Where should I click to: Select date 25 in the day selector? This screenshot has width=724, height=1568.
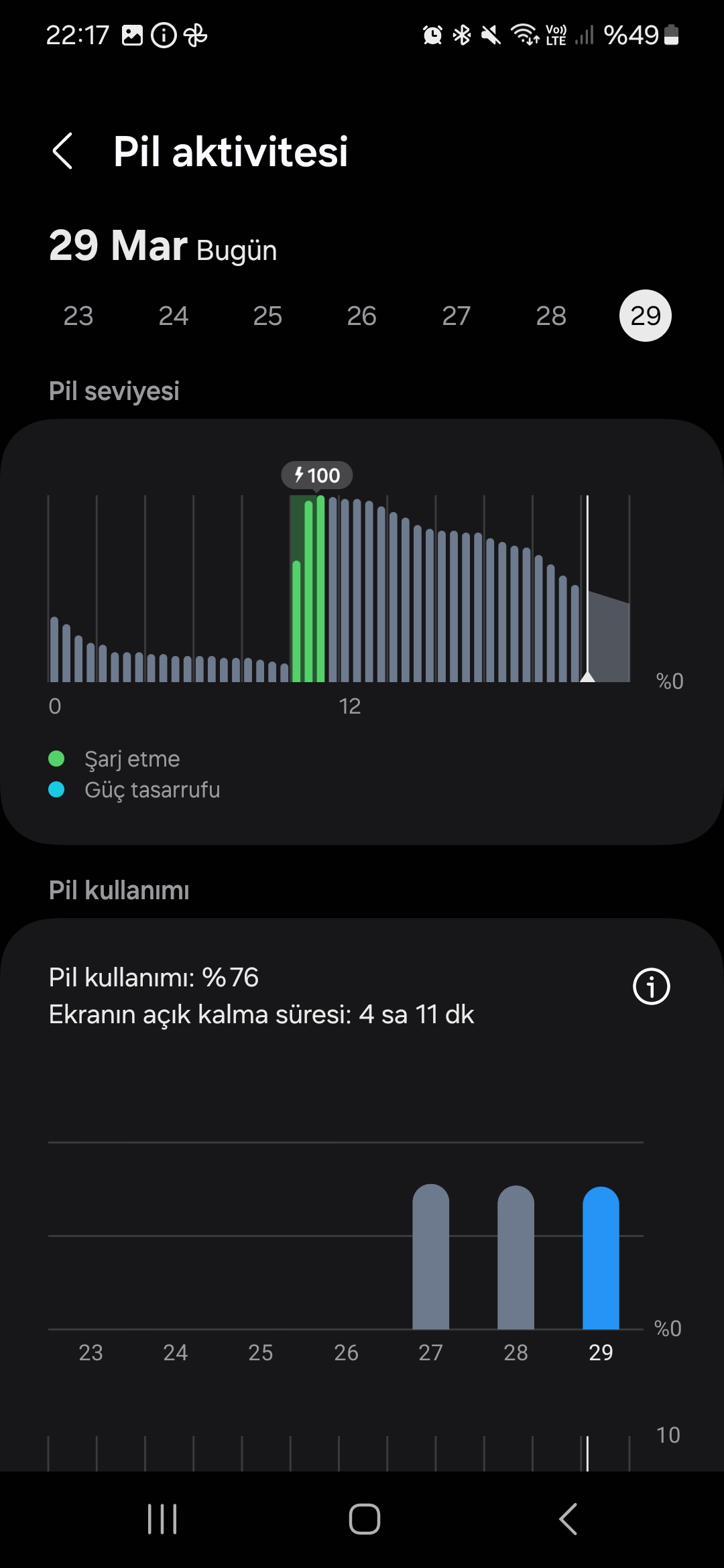(x=267, y=316)
